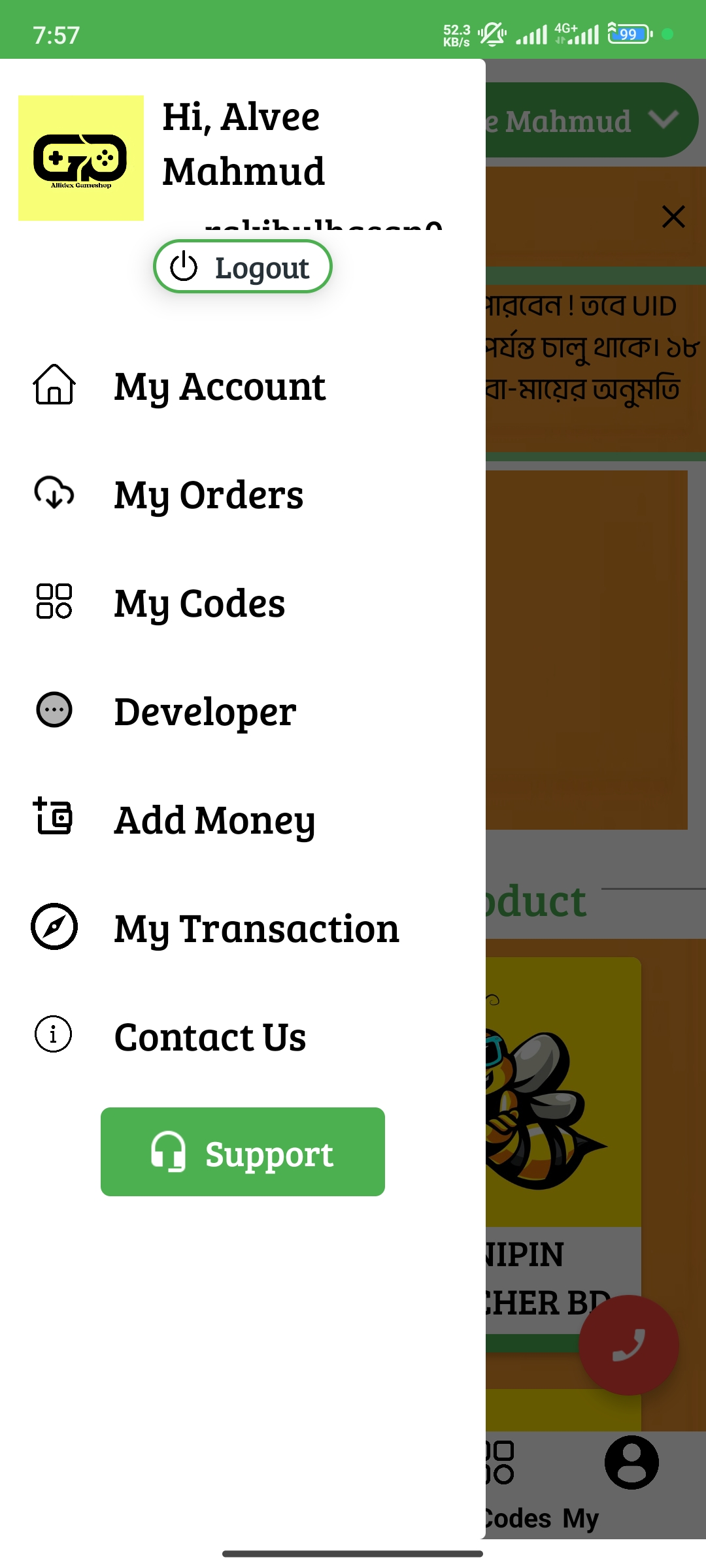Tap the red phone call button

(629, 1345)
